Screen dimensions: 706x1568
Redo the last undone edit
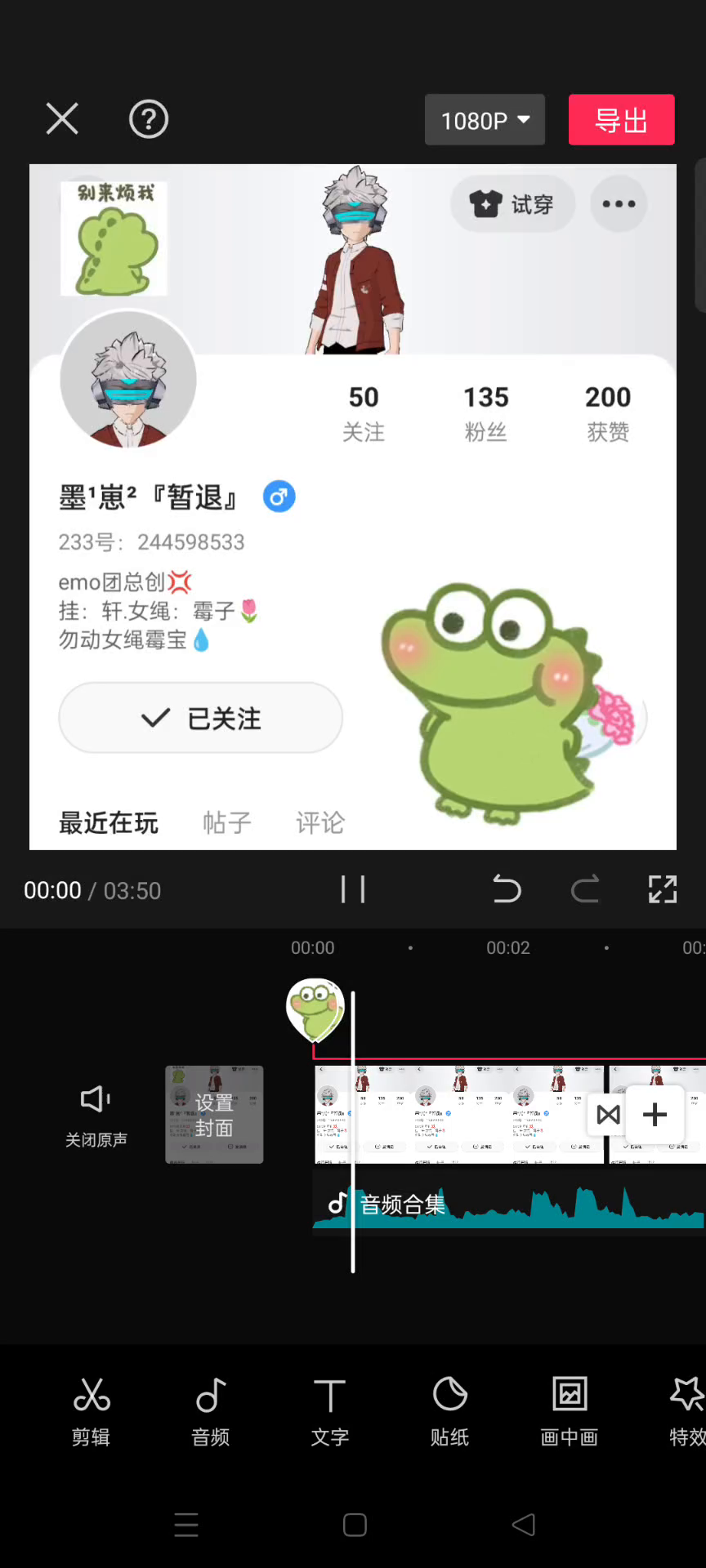point(585,889)
